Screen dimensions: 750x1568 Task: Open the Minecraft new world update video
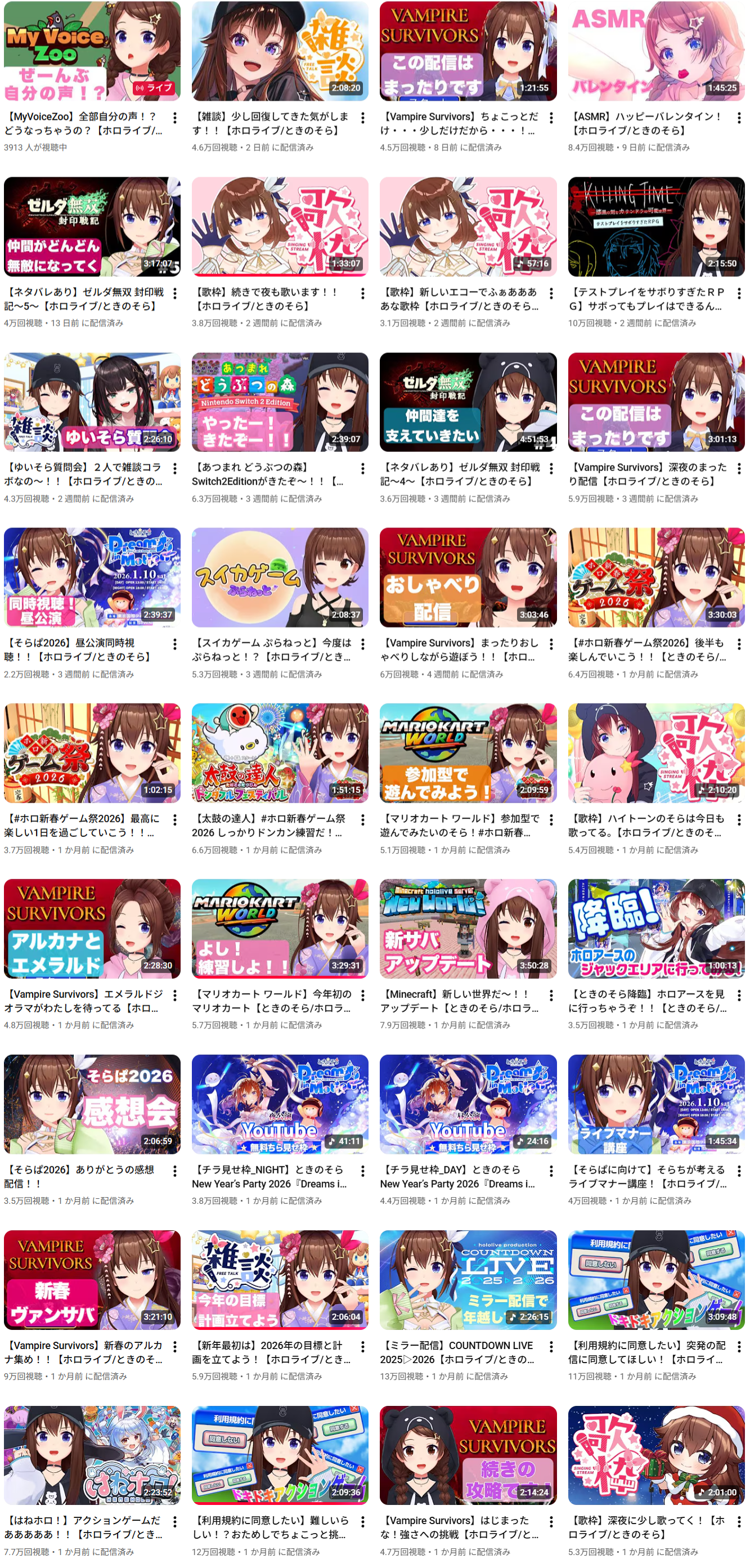(468, 928)
